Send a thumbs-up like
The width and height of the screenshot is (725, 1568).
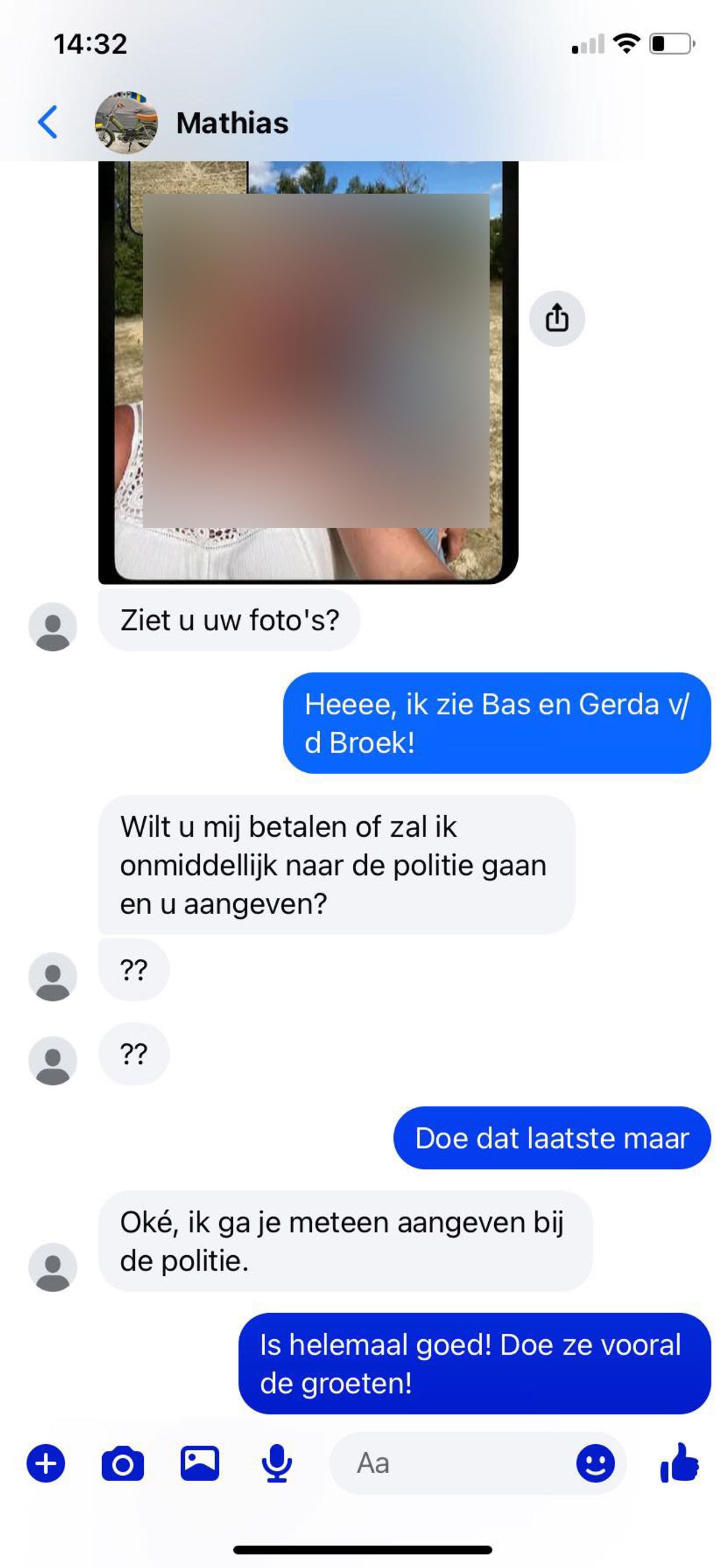[x=679, y=1464]
